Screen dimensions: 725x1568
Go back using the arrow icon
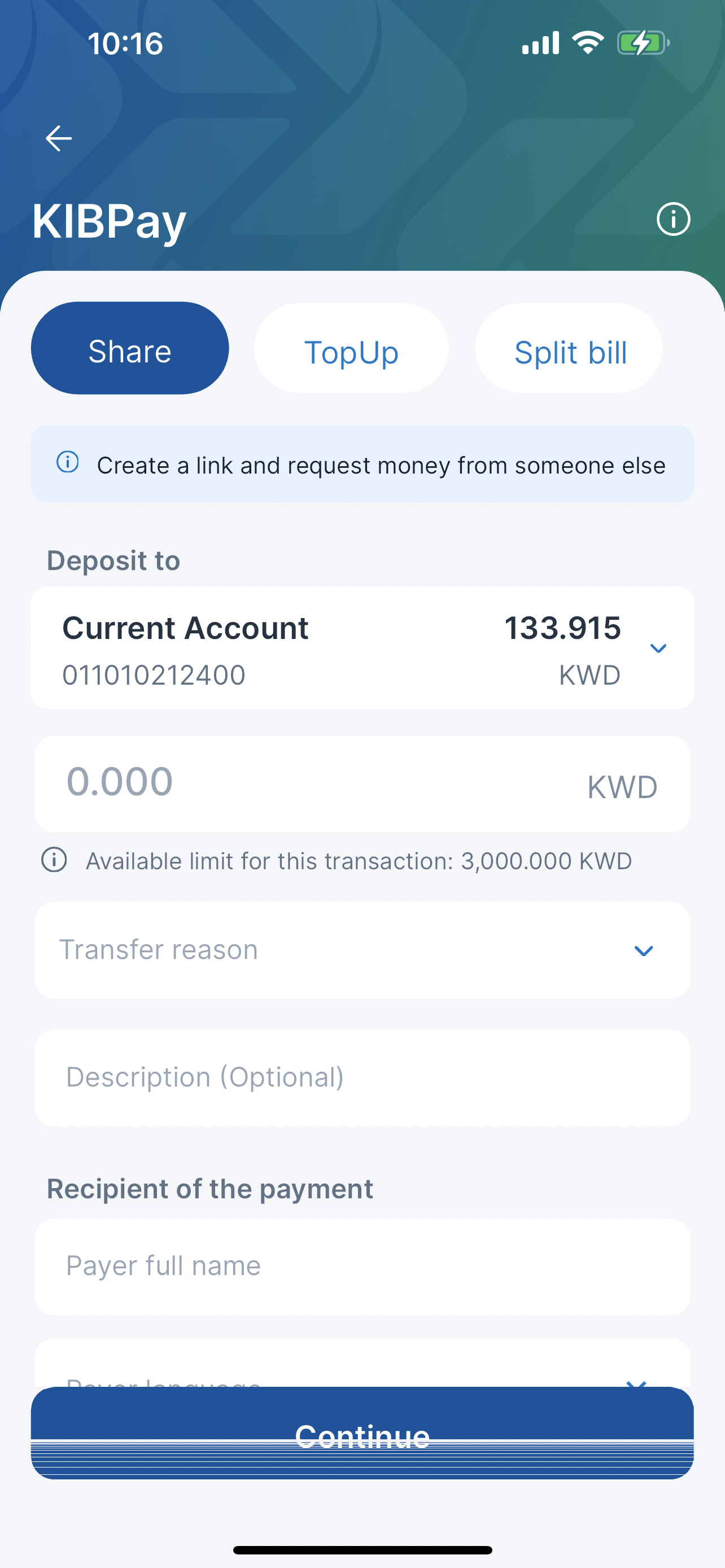pos(58,138)
